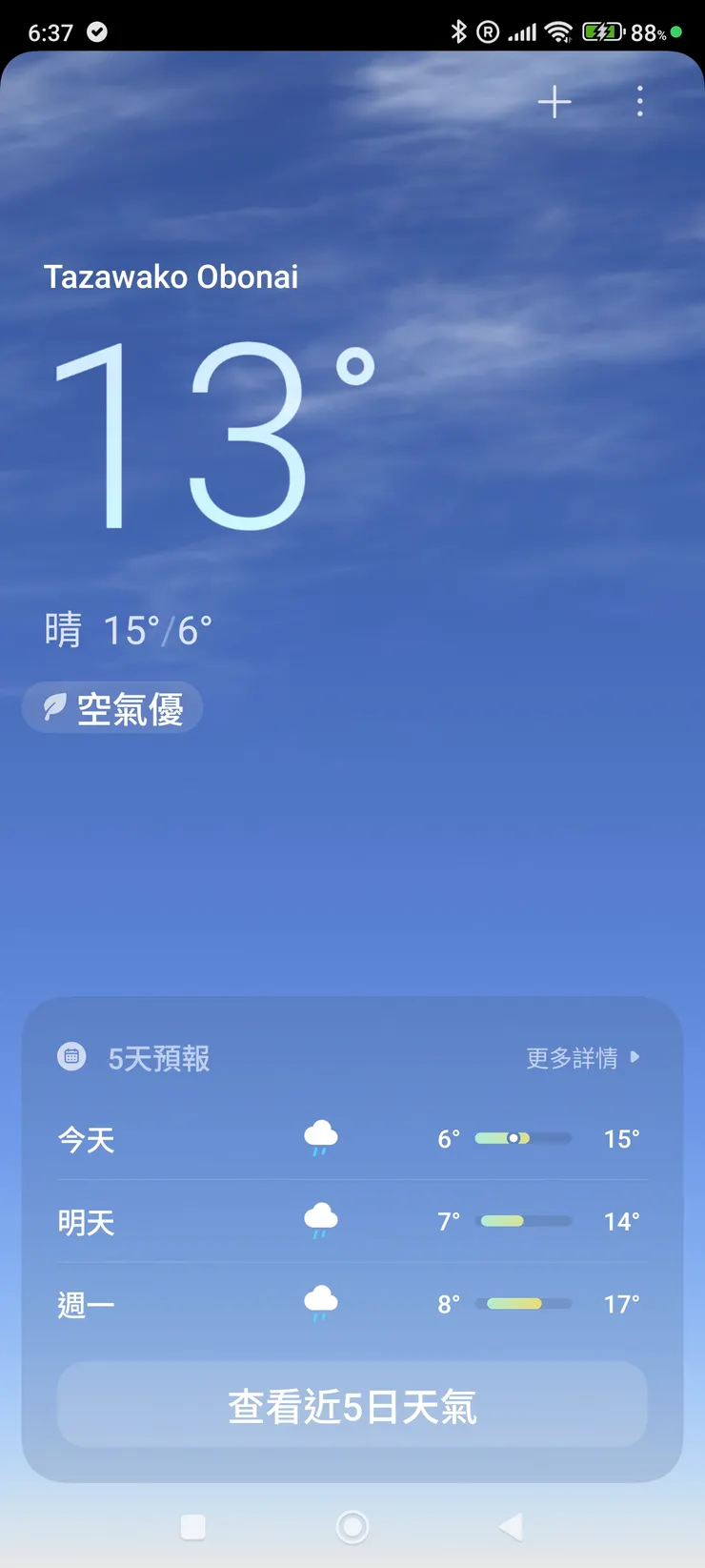Screen dimensions: 705x1568
Task: Tap the Bluetooth icon in status bar
Action: [460, 31]
